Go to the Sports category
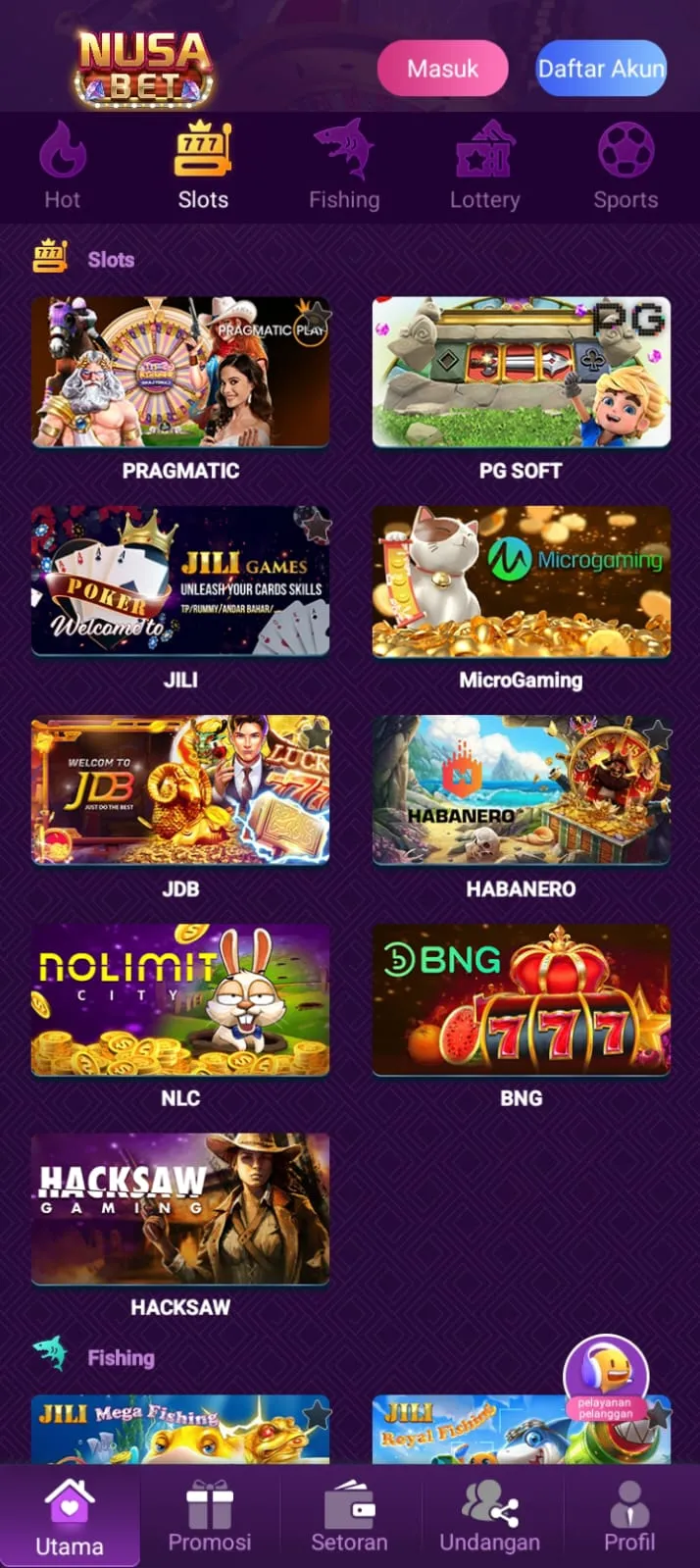The height and width of the screenshot is (1568, 700). 625,166
